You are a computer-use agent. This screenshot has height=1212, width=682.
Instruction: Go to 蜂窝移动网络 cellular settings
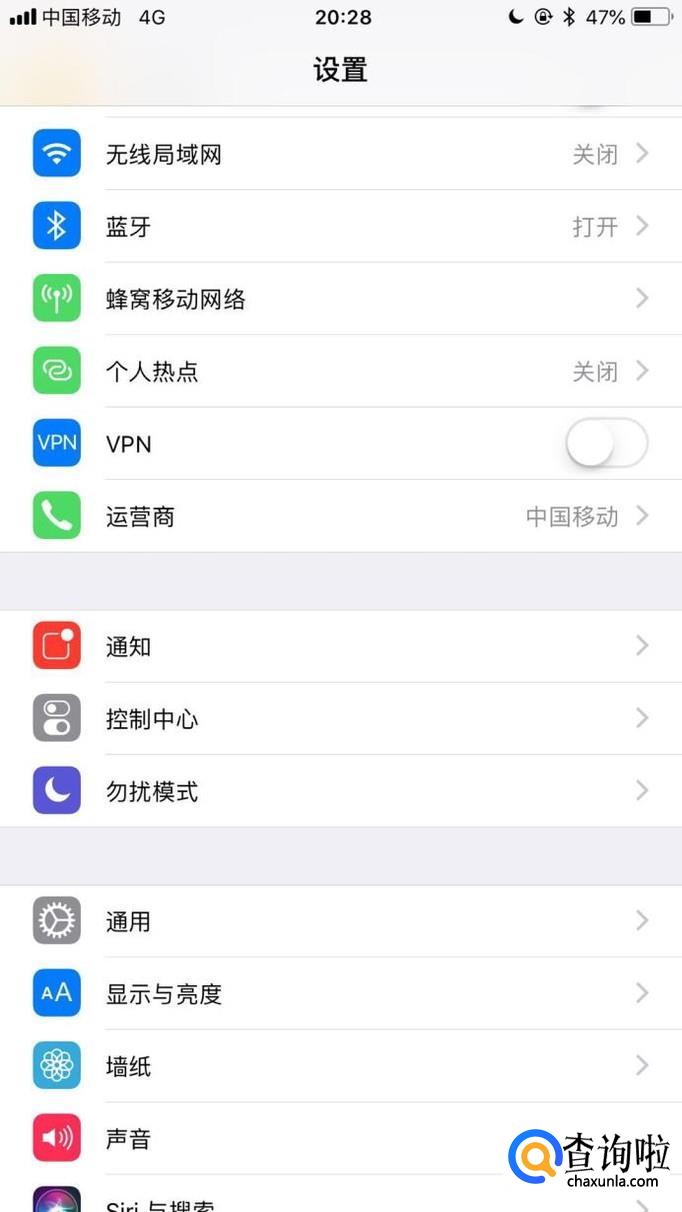tap(340, 299)
